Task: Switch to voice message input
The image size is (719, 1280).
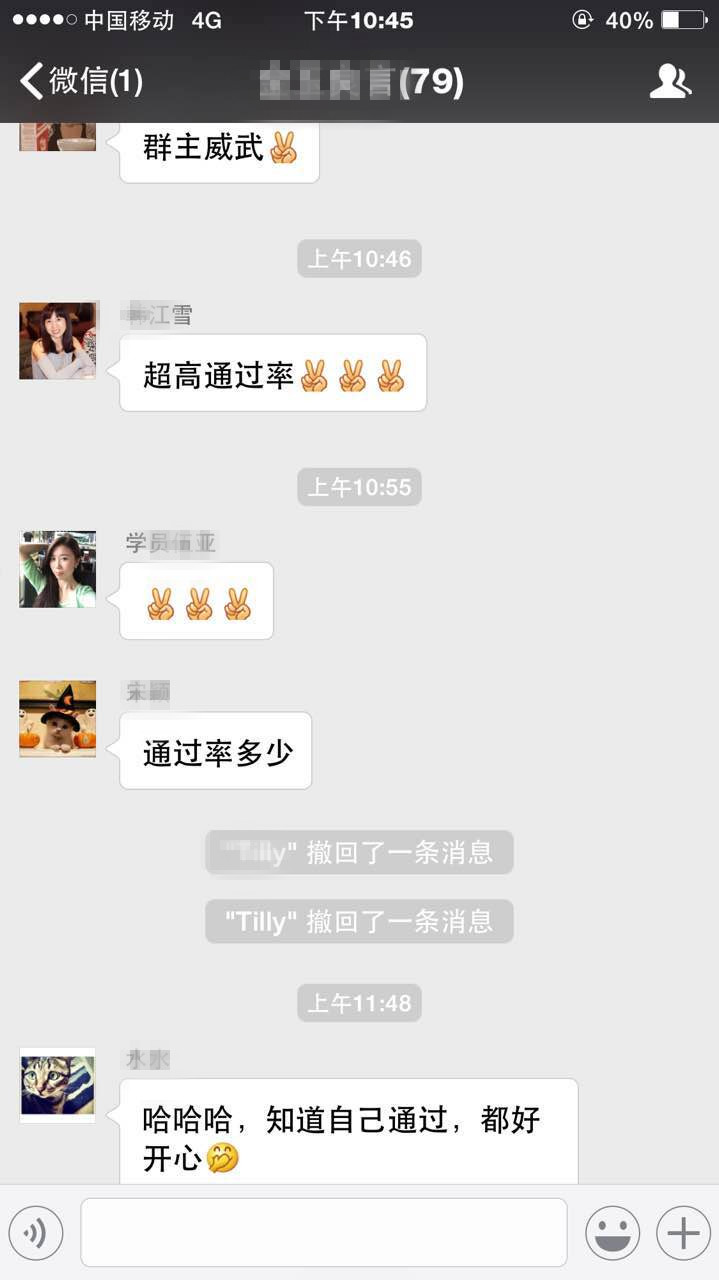Action: [x=36, y=1232]
